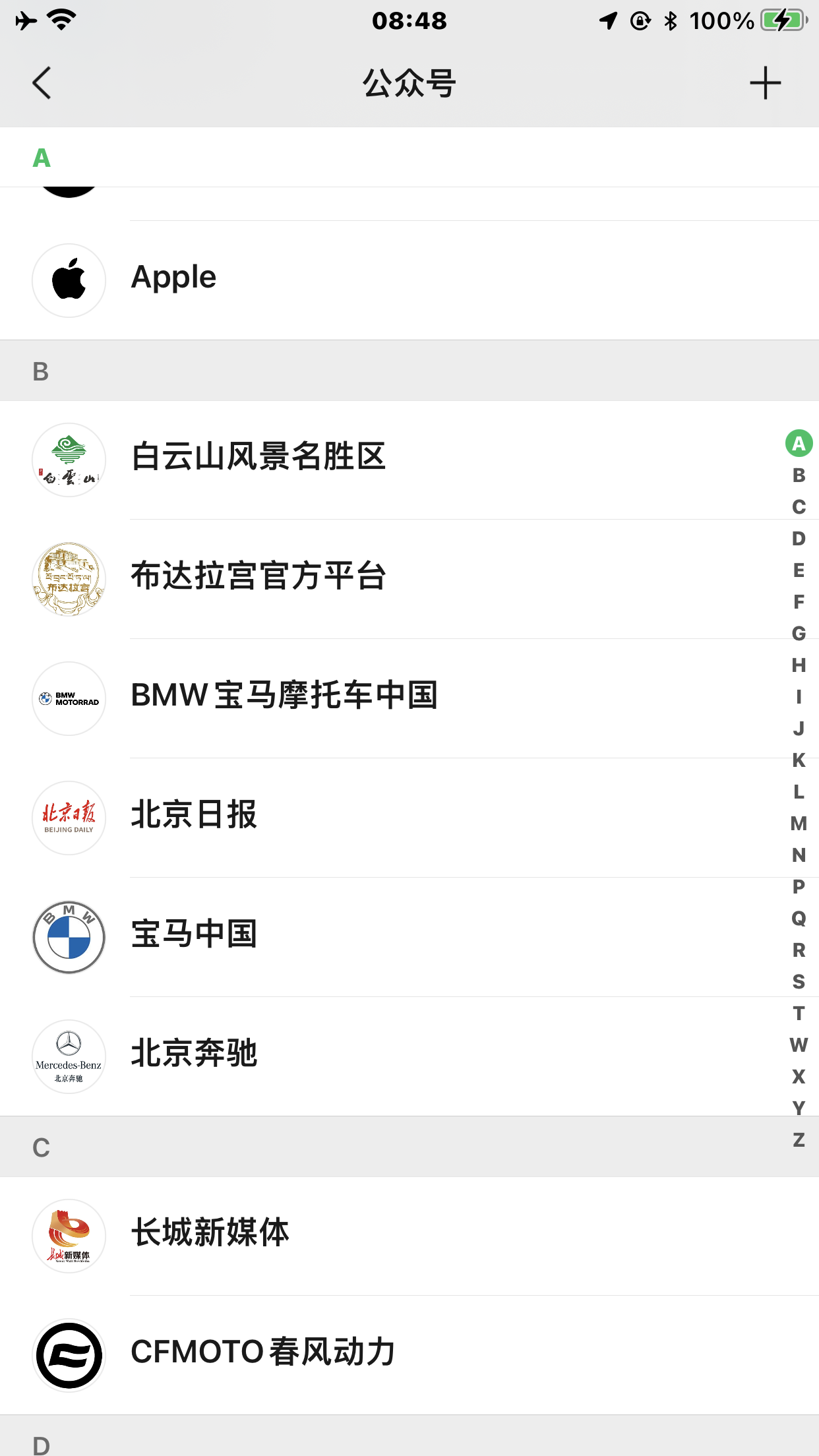819x1456 pixels.
Task: Tap the plus icon to add an account
Action: [x=765, y=83]
